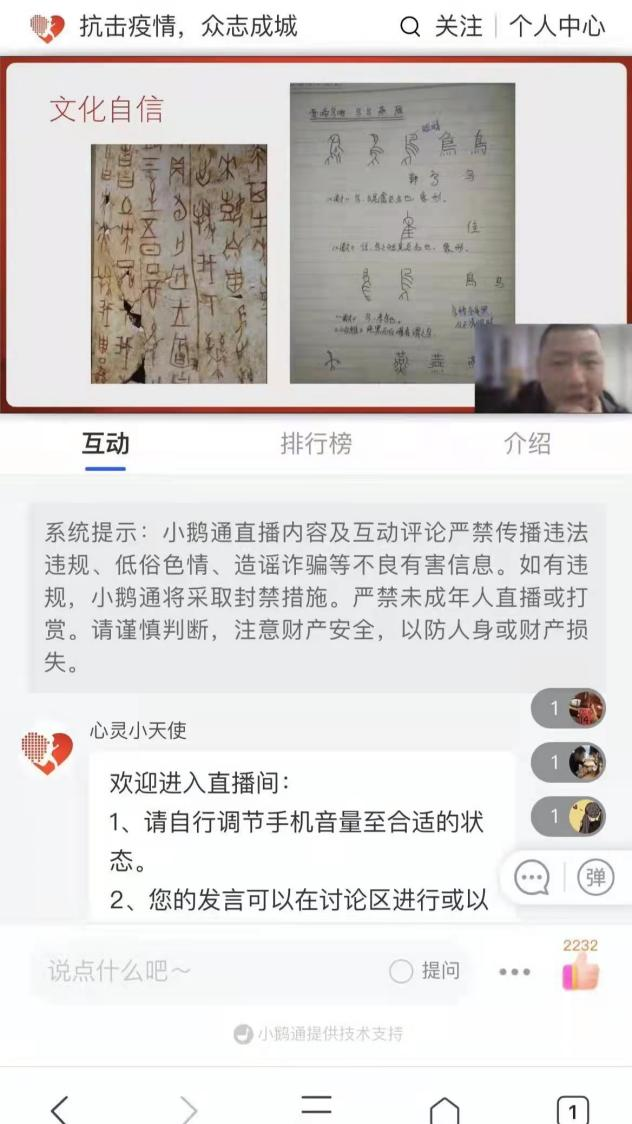This screenshot has width=632, height=1124.
Task: Open the search icon in header
Action: (x=410, y=26)
